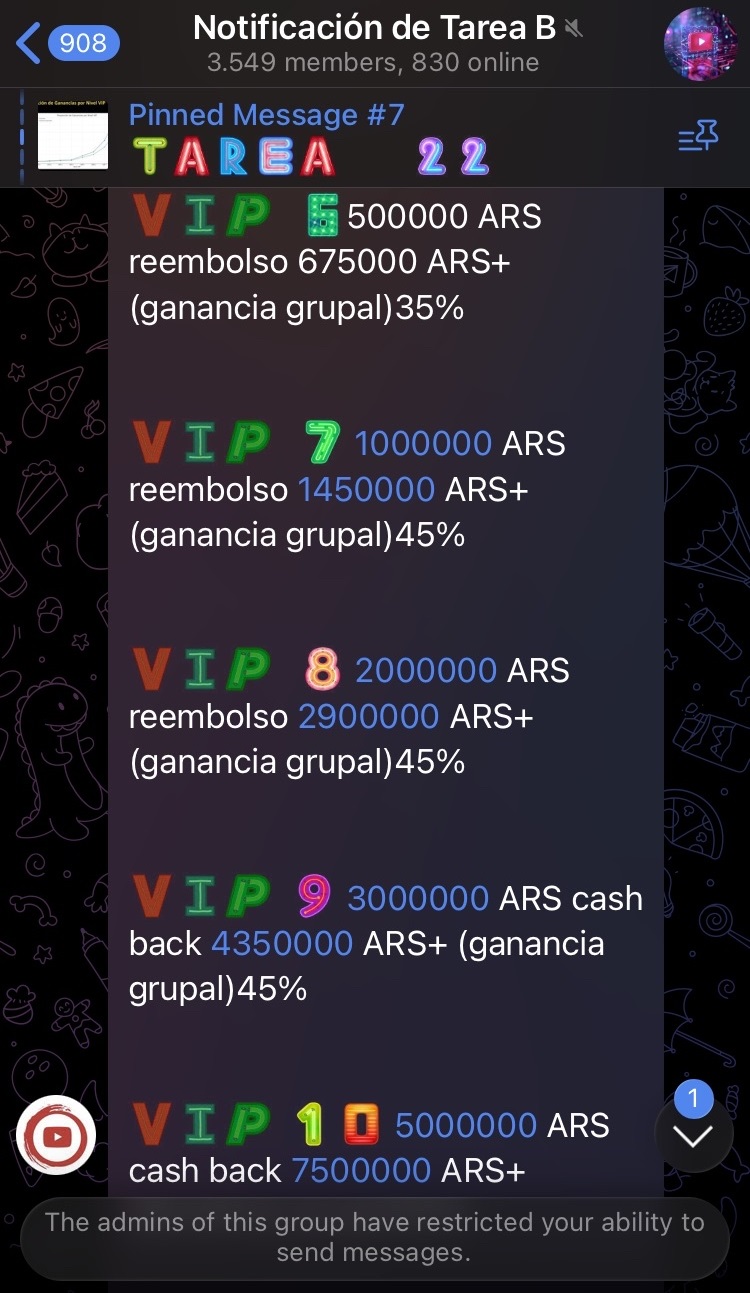The width and height of the screenshot is (750, 1293).
Task: Tap the highlighted 7500000 cash back amount
Action: point(361,1170)
